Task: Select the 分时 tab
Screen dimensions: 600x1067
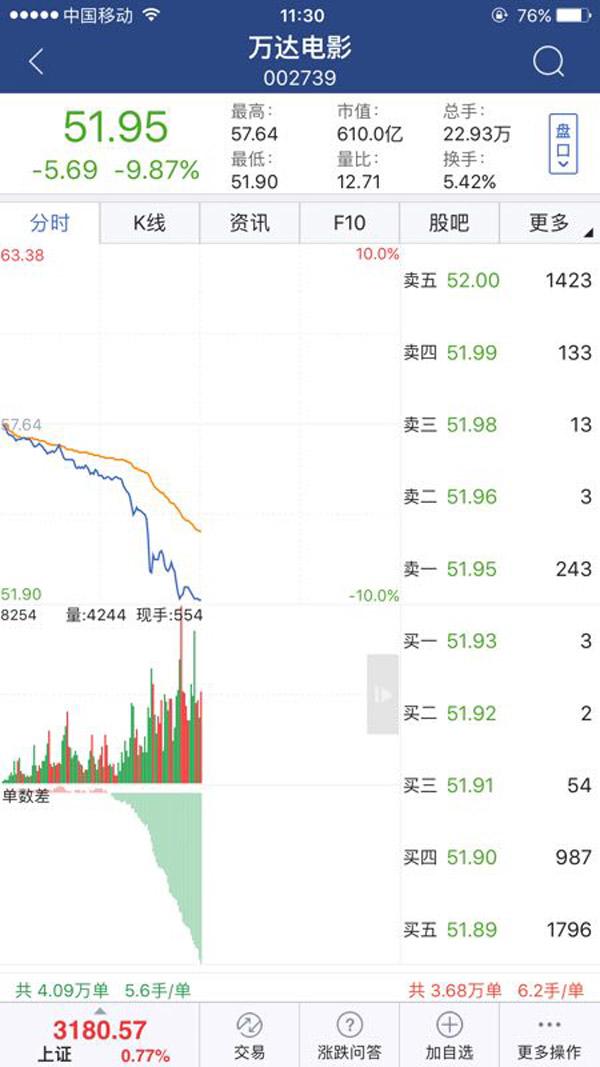Action: click(50, 223)
